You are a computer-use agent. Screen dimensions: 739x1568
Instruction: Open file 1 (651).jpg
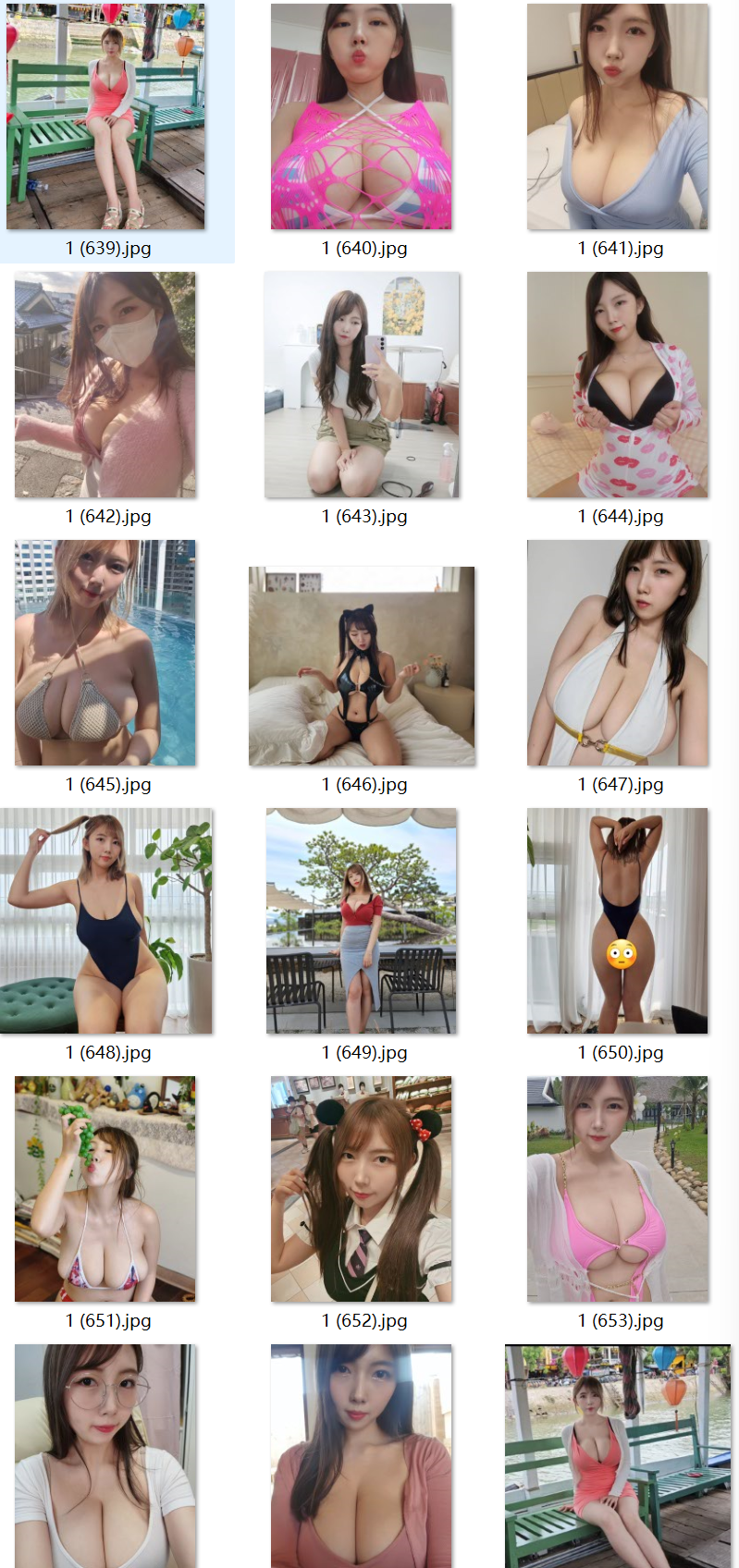click(105, 1189)
